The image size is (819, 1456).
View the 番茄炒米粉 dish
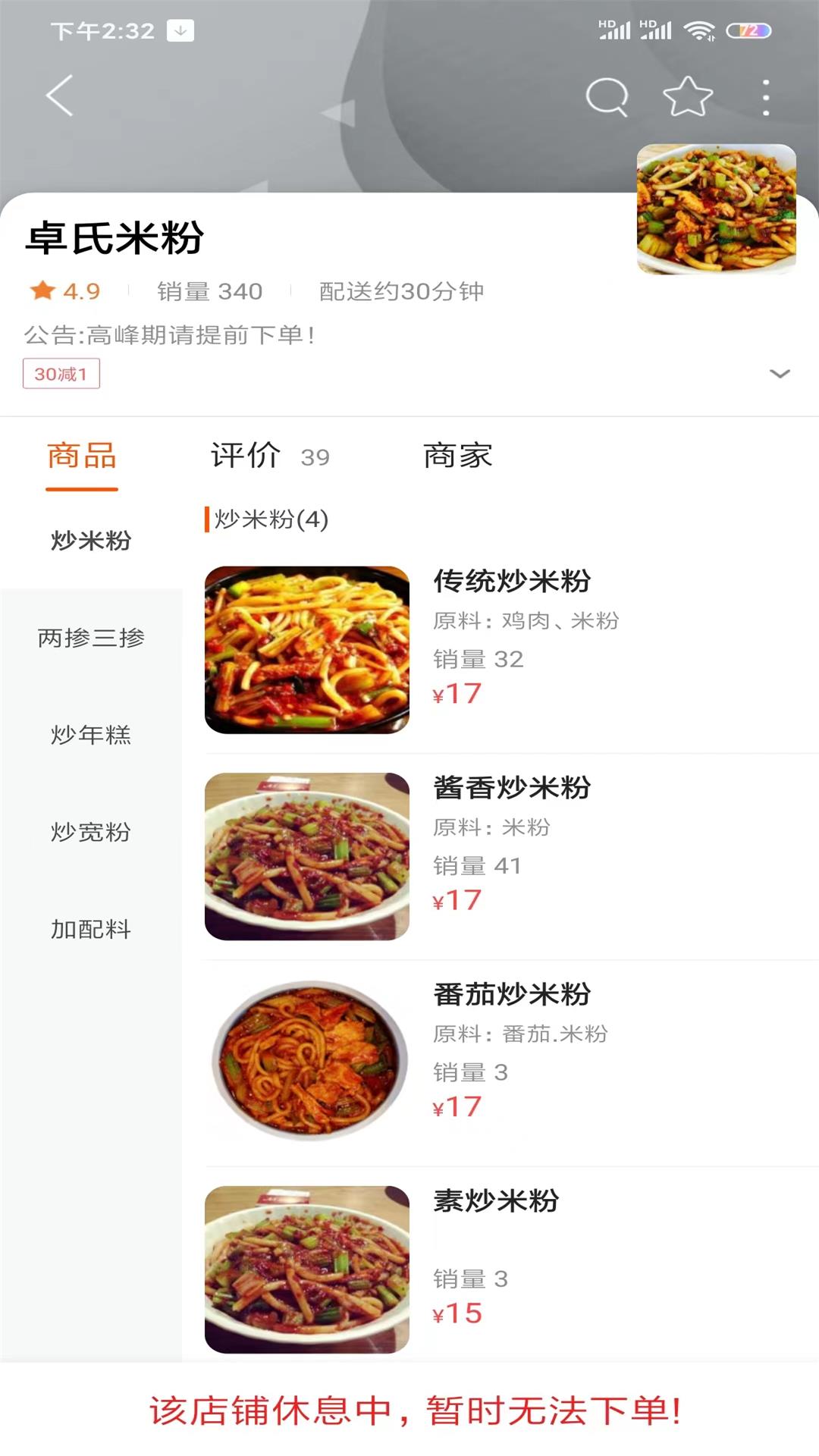[x=511, y=994]
